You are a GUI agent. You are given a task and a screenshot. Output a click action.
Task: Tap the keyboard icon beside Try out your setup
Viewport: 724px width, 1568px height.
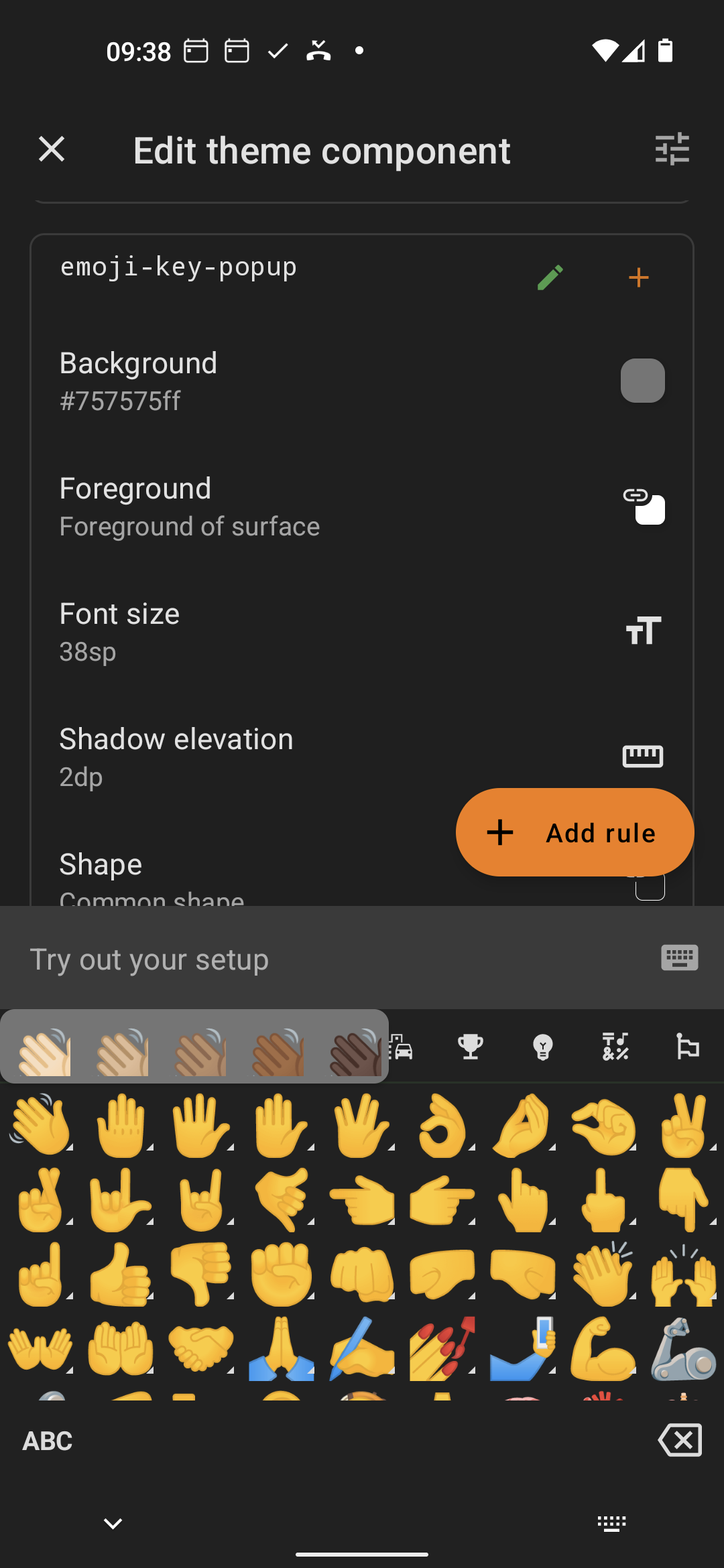tap(680, 958)
